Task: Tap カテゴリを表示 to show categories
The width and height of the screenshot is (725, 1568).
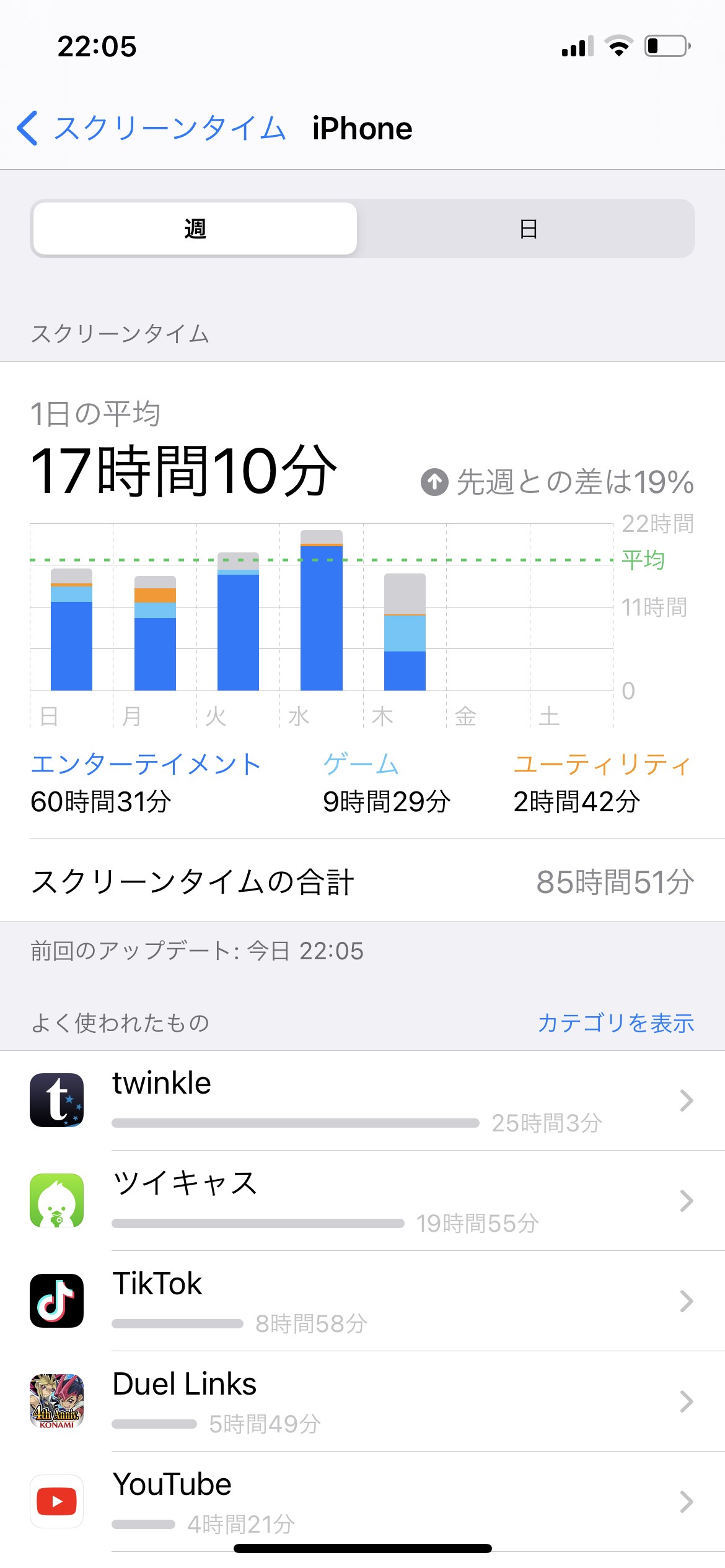Action: tap(615, 1022)
